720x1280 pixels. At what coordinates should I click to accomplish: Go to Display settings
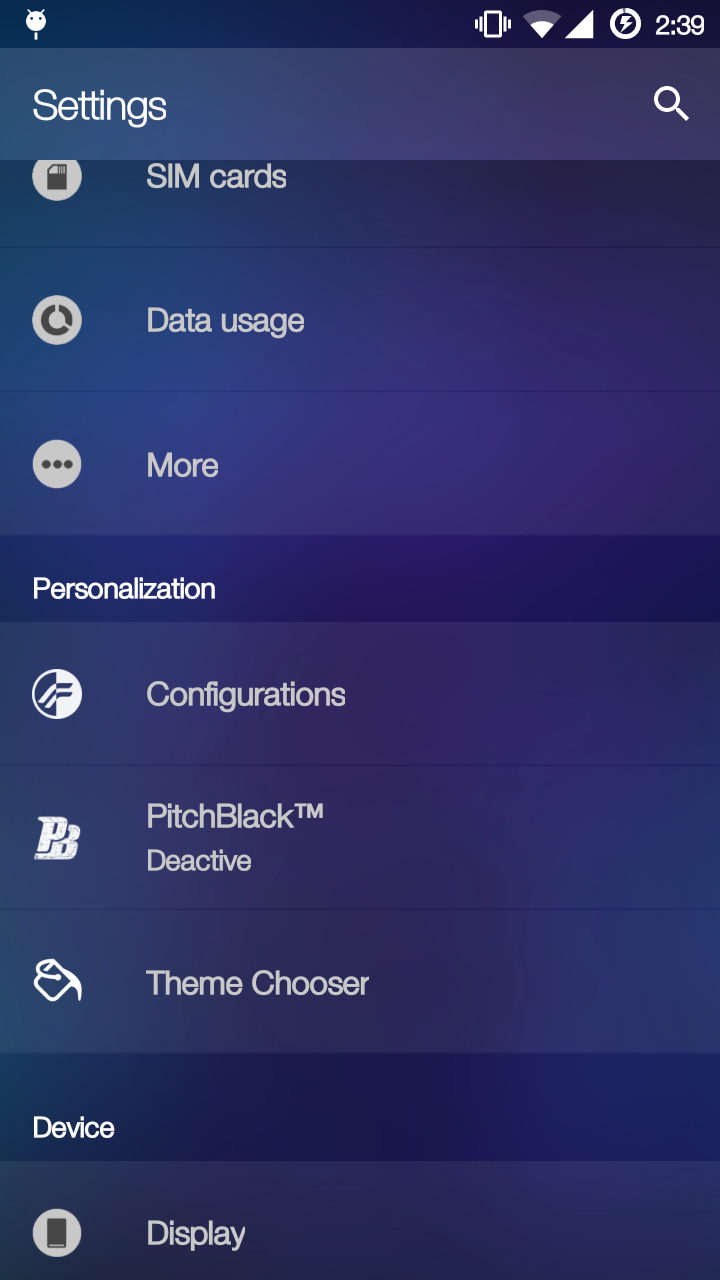[196, 1233]
